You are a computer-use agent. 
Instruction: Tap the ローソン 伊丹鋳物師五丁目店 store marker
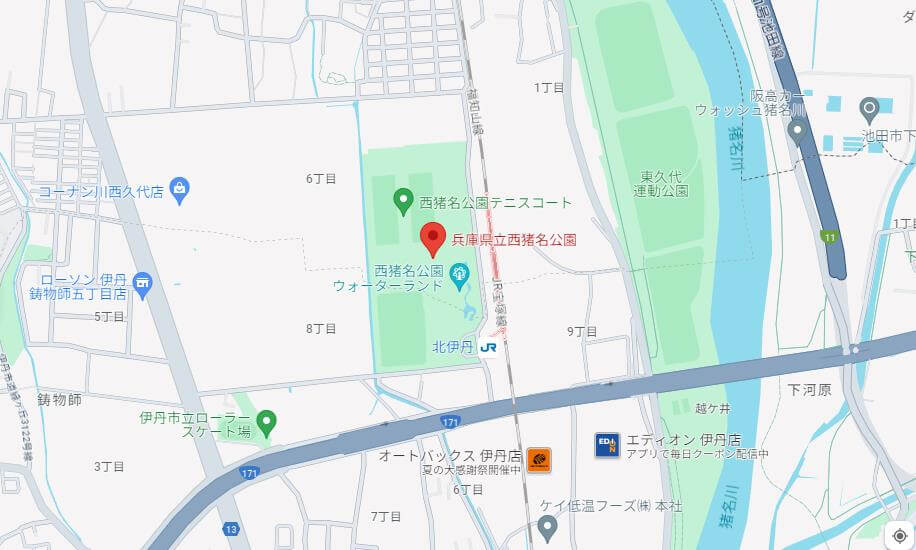(x=141, y=284)
